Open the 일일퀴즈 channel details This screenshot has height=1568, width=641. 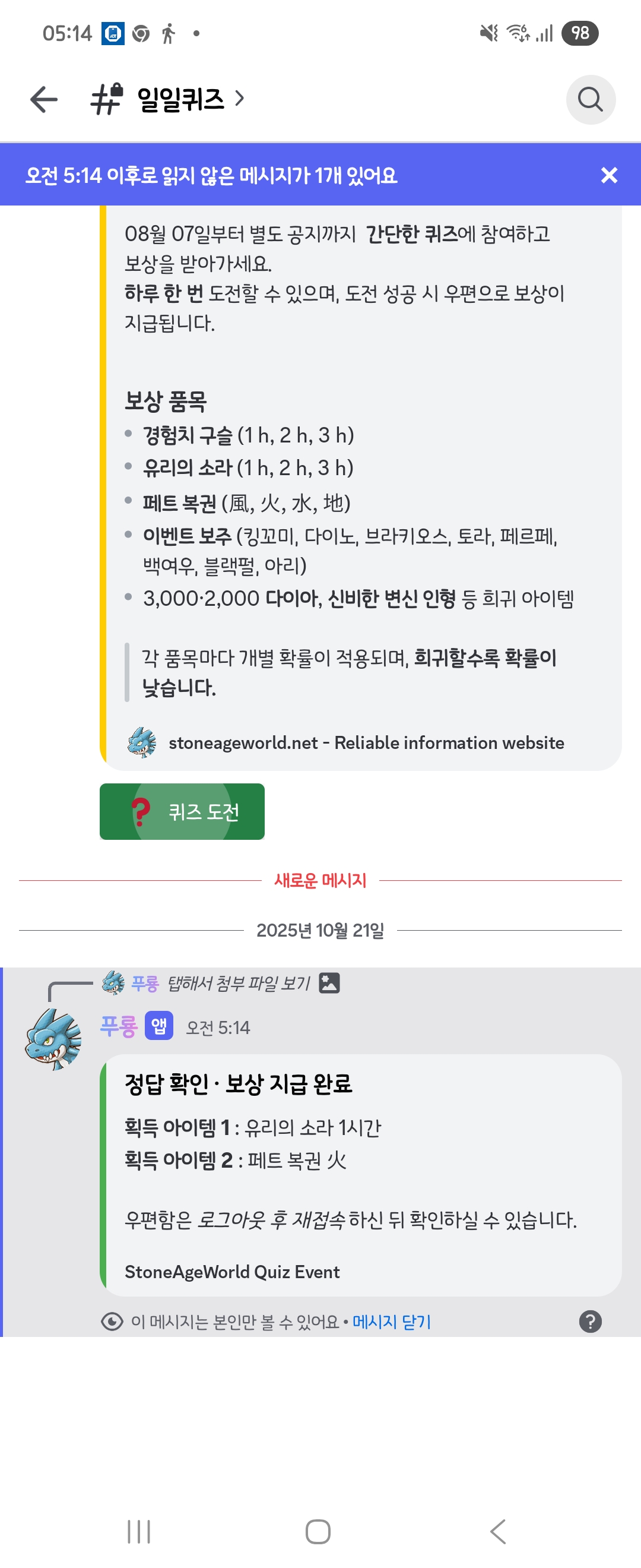(180, 99)
